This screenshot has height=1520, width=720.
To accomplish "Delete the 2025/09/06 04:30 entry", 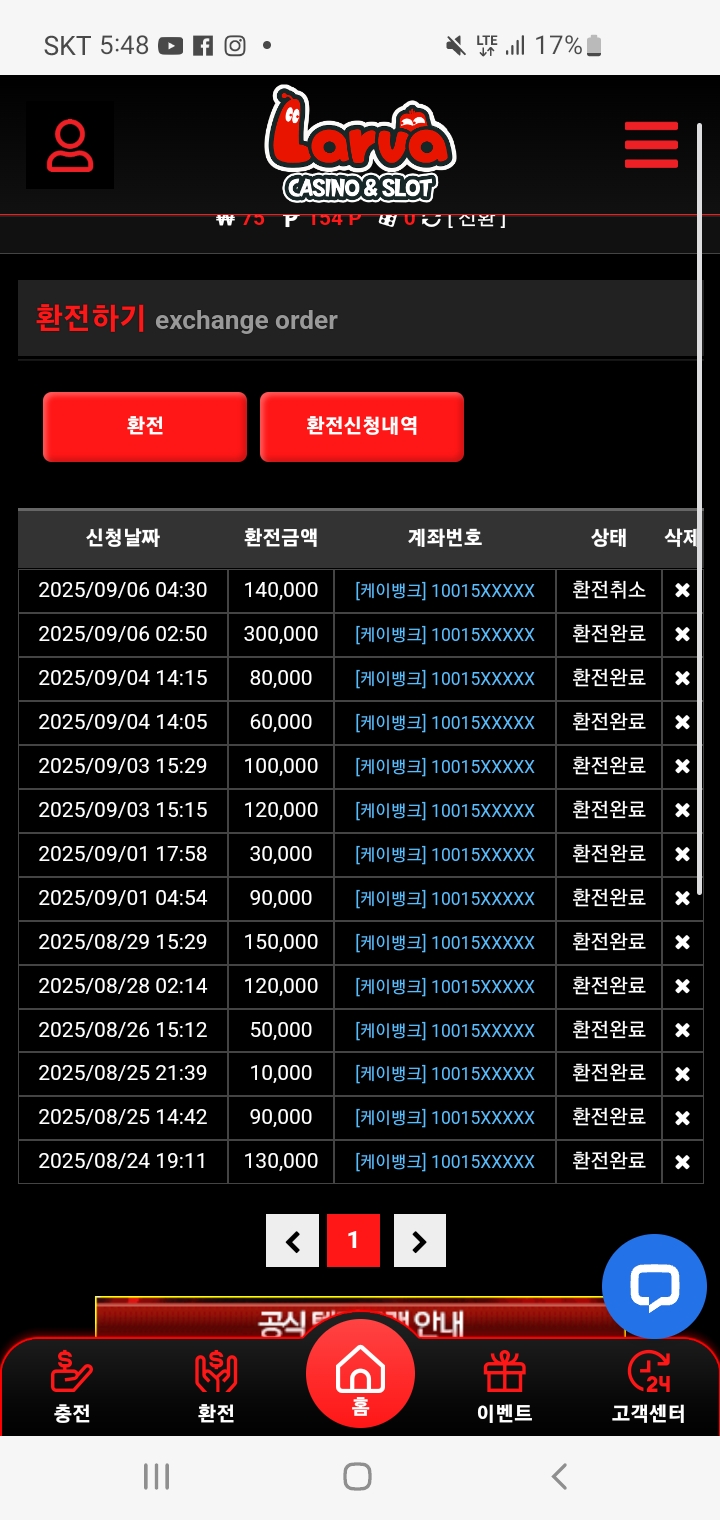I will [682, 591].
